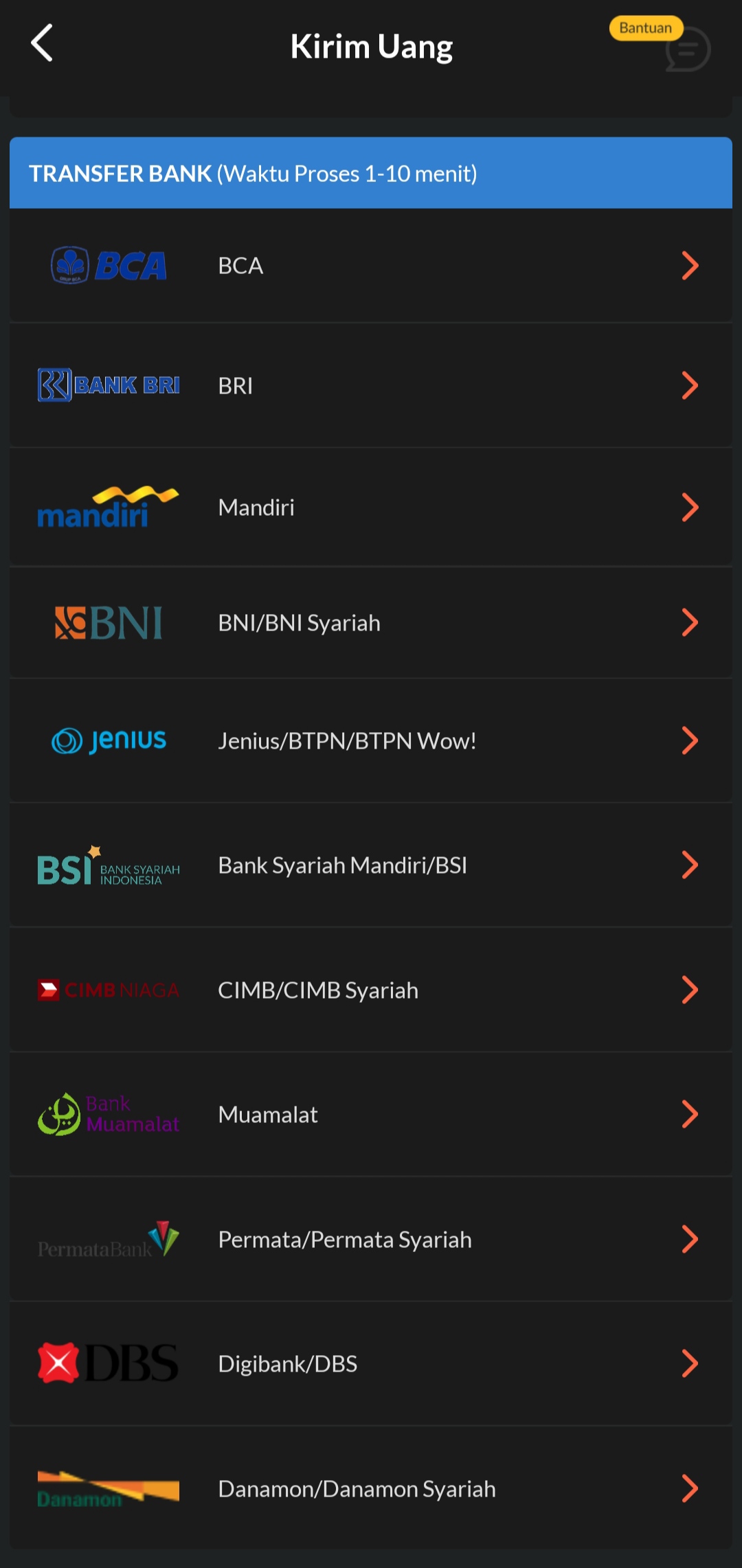Select BCA for bank transfer
This screenshot has width=742, height=1568.
pyautogui.click(x=371, y=266)
